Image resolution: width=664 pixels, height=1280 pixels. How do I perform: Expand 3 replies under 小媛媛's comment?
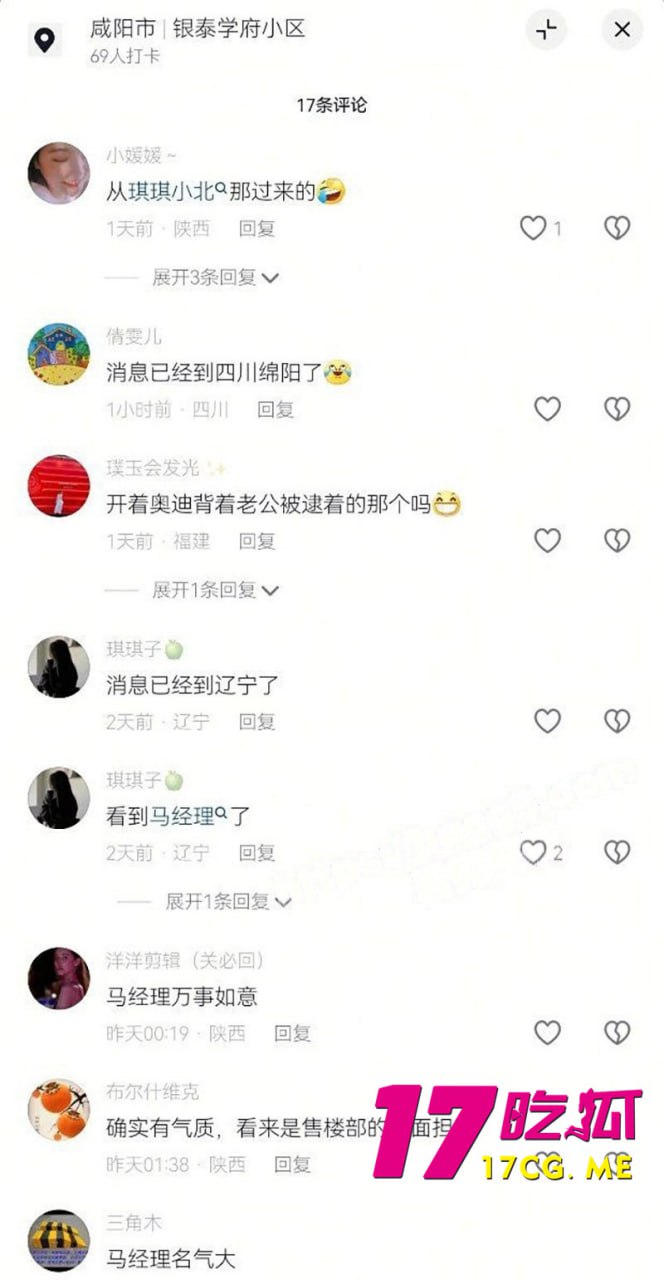tap(214, 277)
